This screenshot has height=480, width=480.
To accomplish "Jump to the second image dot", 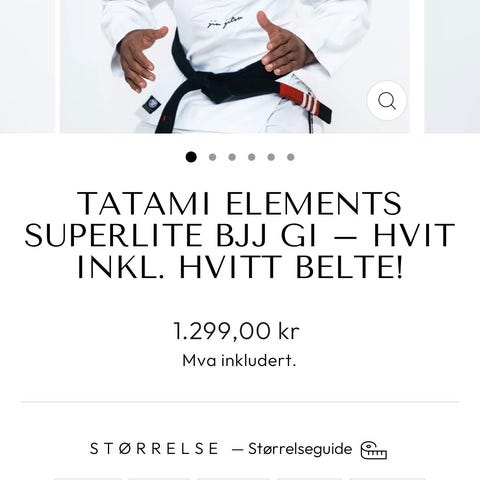I will (x=212, y=157).
